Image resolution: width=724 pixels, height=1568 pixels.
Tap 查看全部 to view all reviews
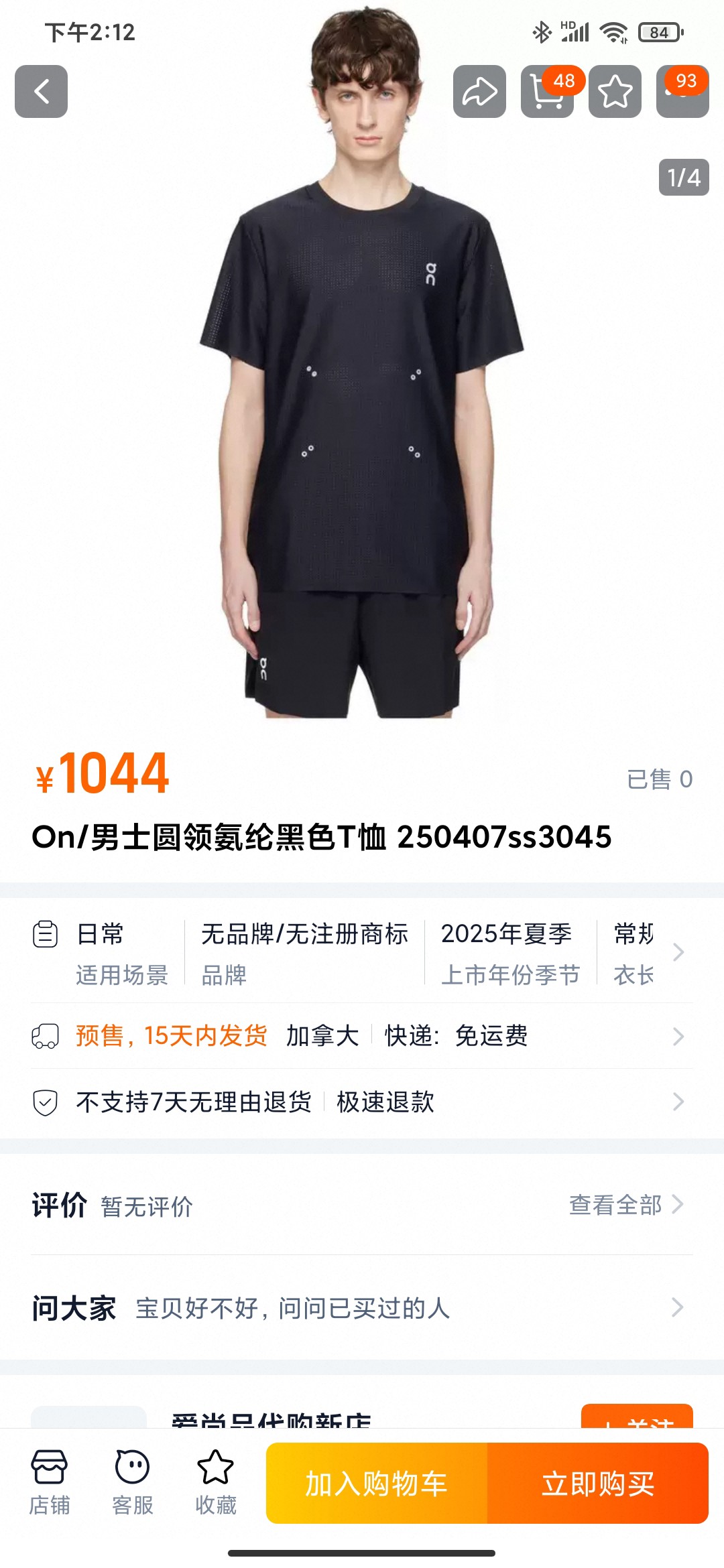[x=625, y=1205]
